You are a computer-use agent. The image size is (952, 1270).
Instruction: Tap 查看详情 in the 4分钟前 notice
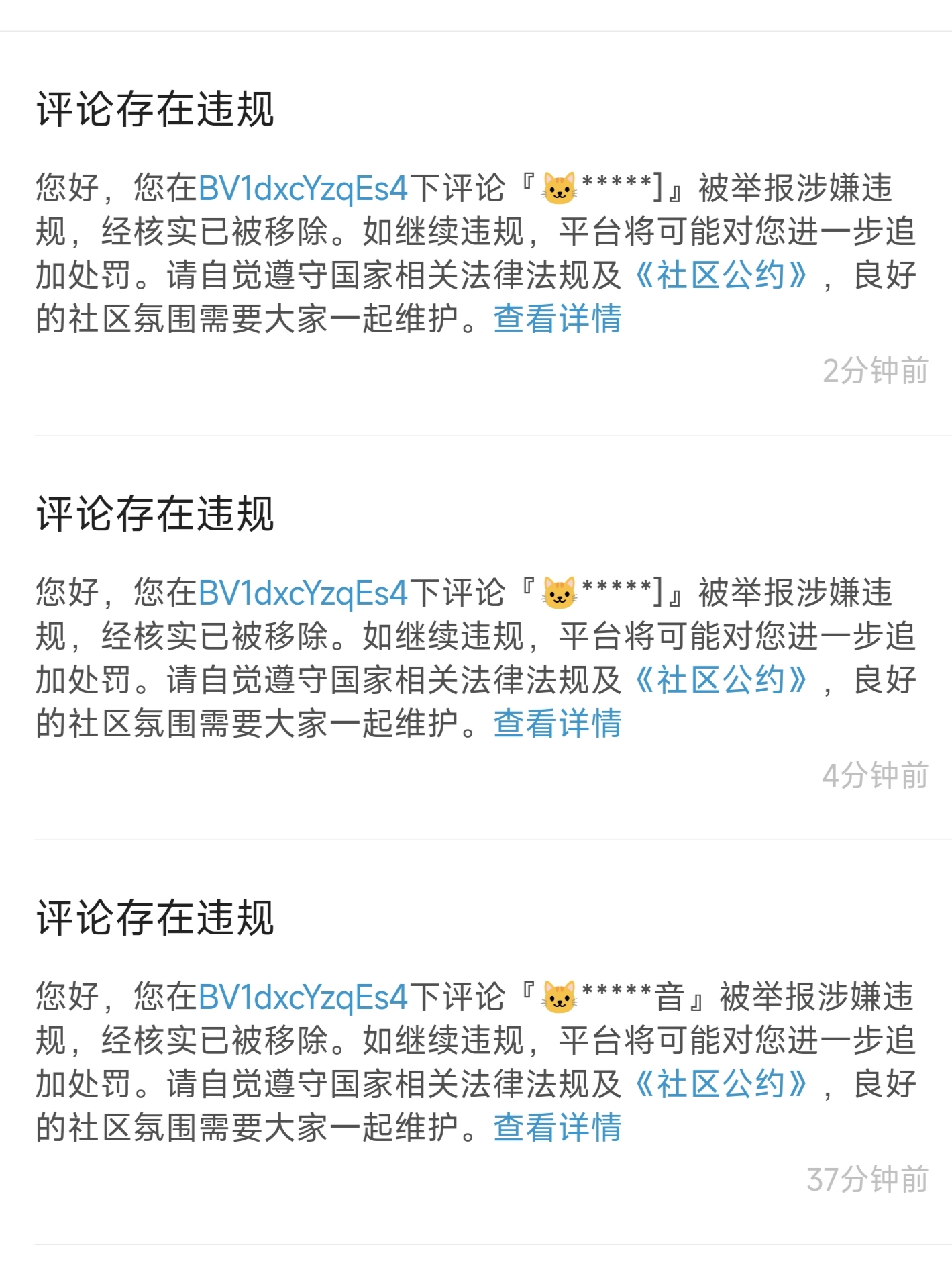point(558,724)
